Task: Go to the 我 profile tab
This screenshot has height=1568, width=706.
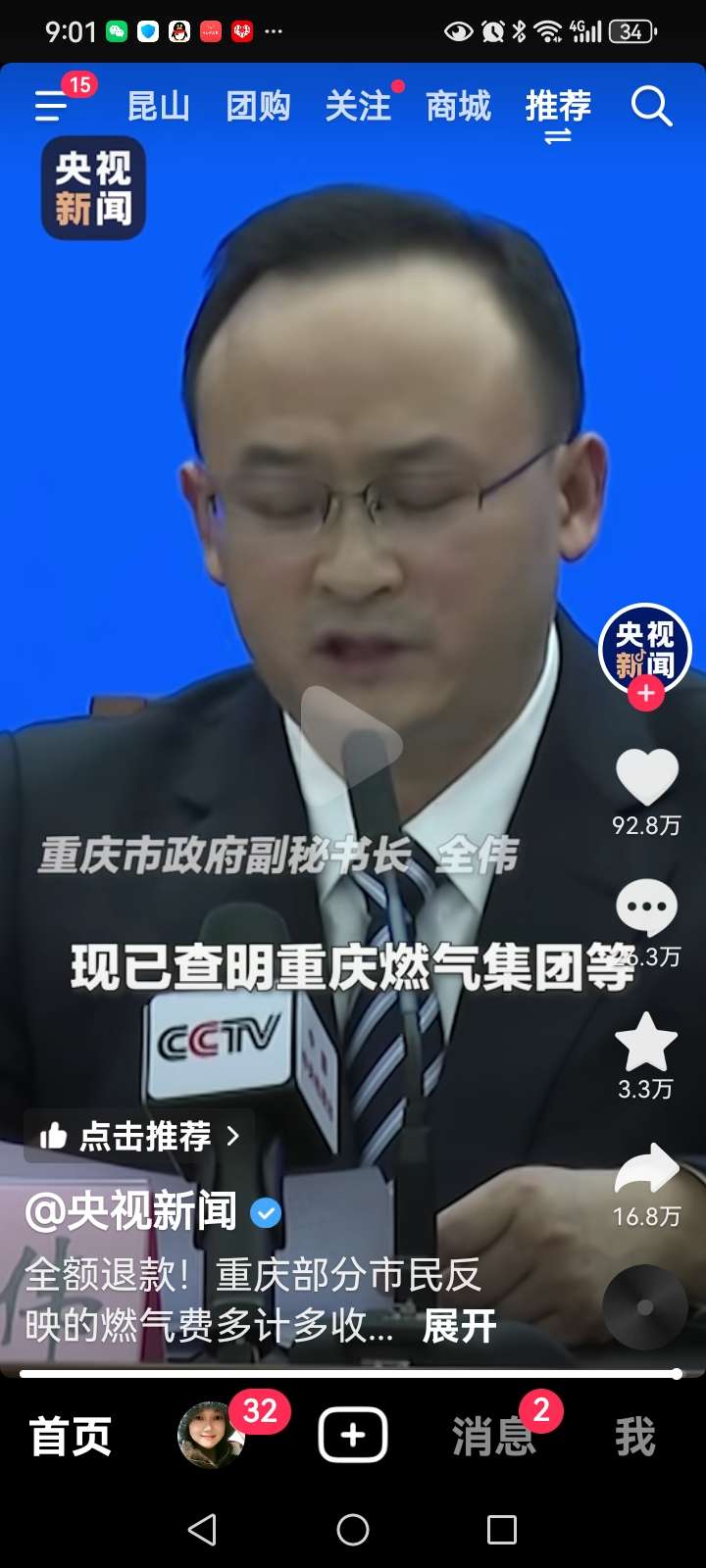Action: (x=634, y=1437)
